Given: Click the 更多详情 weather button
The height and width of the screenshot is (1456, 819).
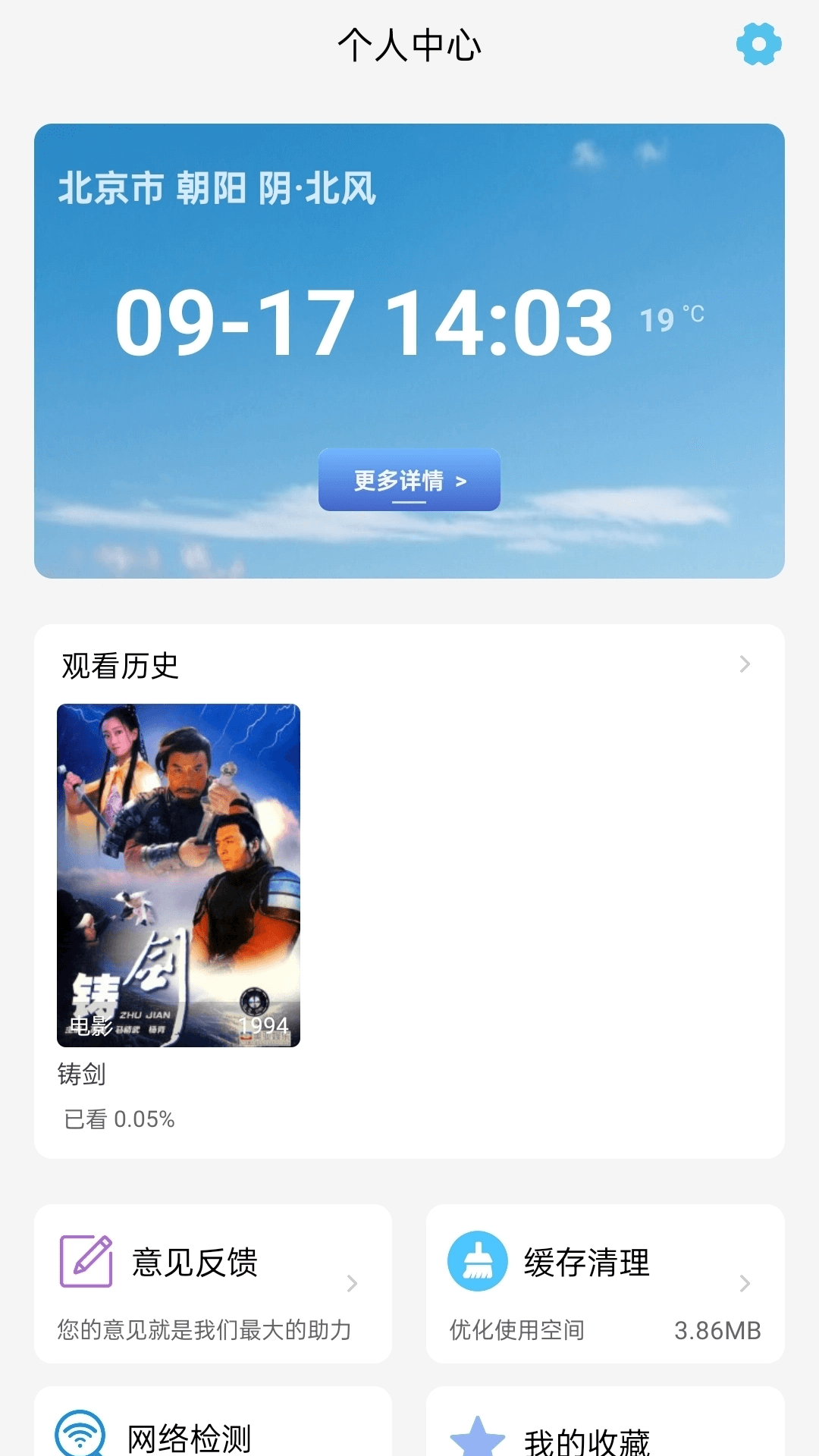Looking at the screenshot, I should pyautogui.click(x=409, y=480).
